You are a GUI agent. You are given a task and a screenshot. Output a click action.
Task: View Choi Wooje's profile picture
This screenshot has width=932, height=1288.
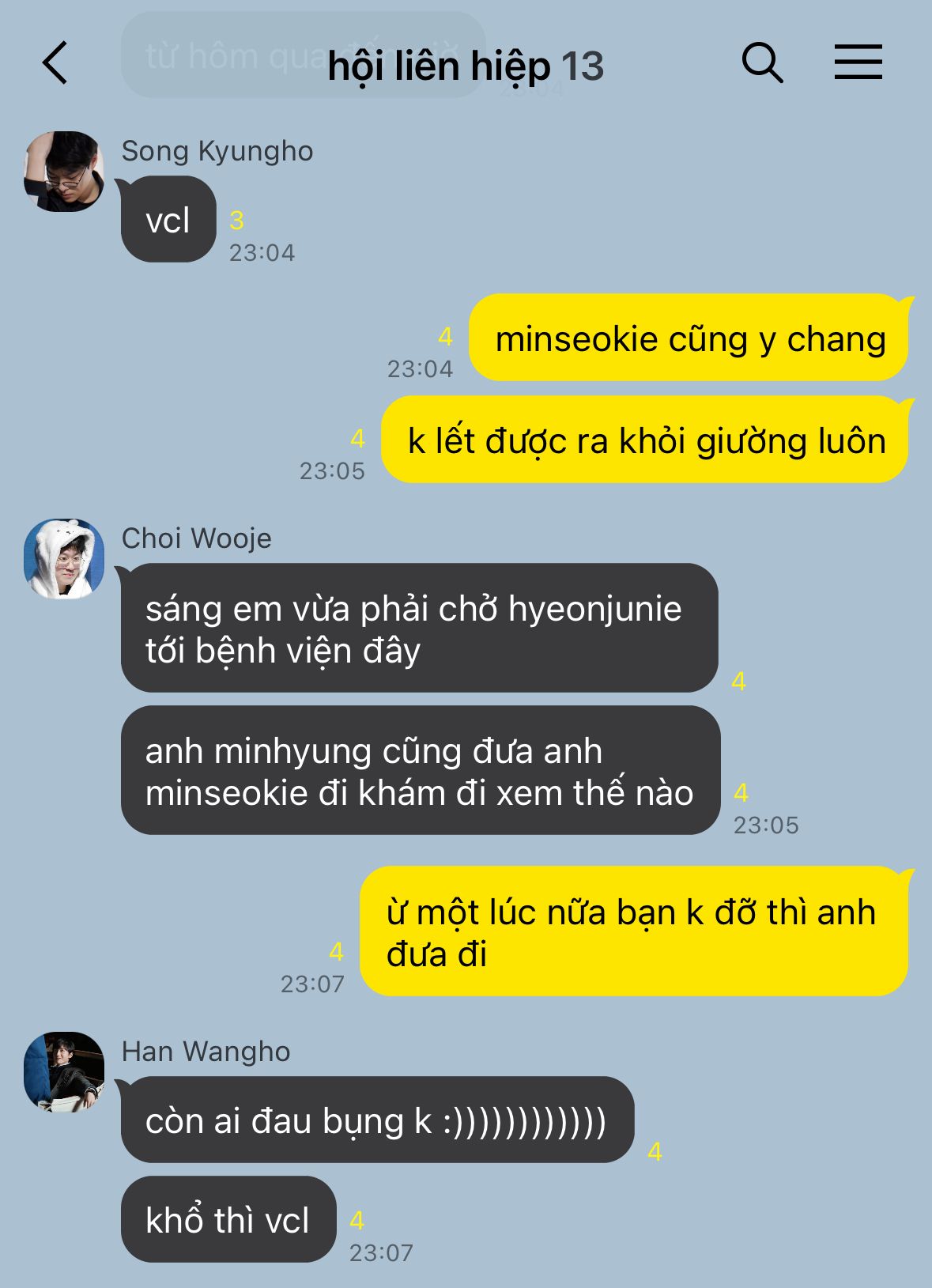pyautogui.click(x=64, y=559)
